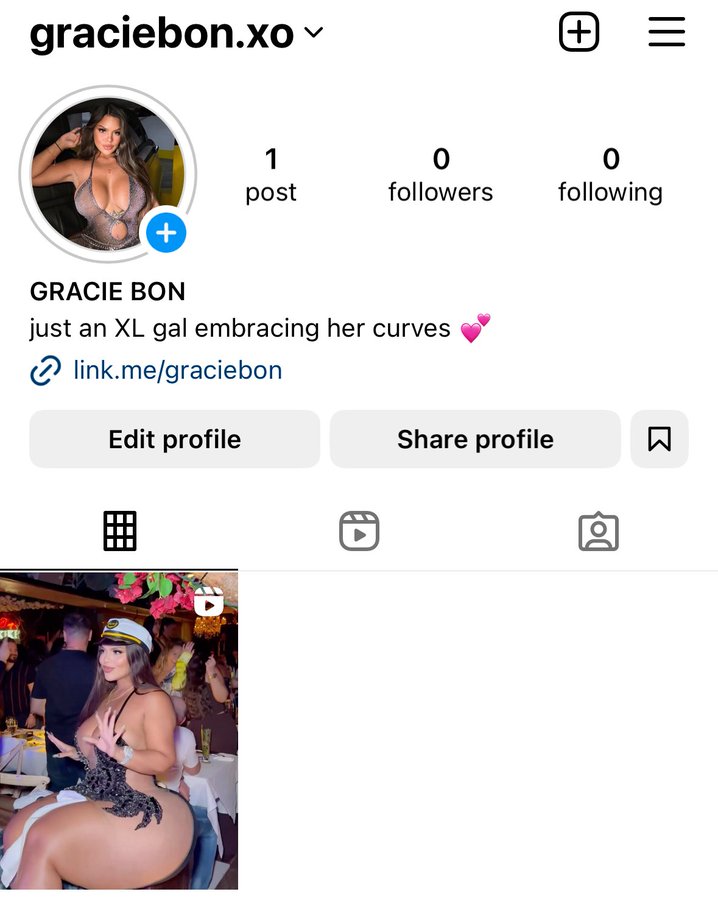
Task: Open the reel post in the grid
Action: (119, 730)
